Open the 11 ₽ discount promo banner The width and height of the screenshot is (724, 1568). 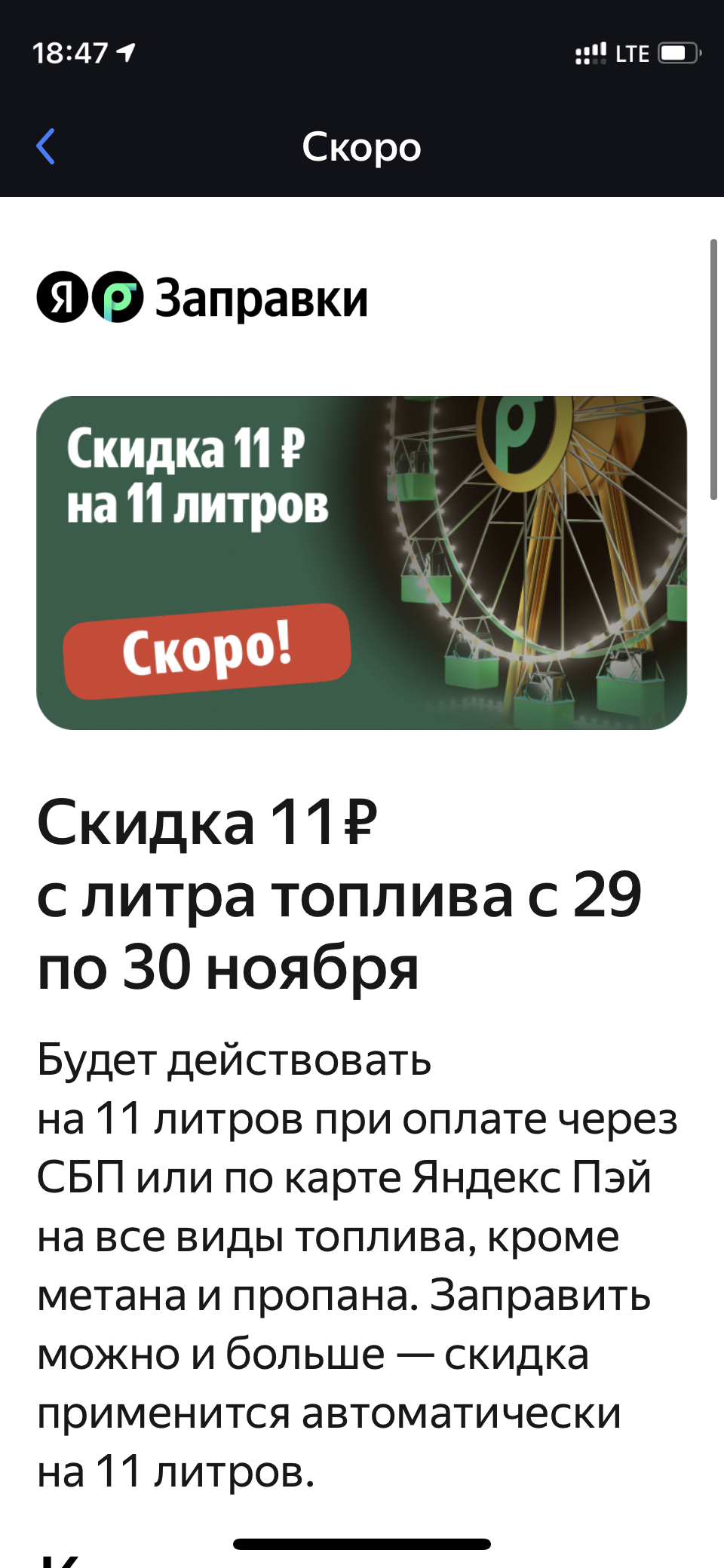coord(361,563)
